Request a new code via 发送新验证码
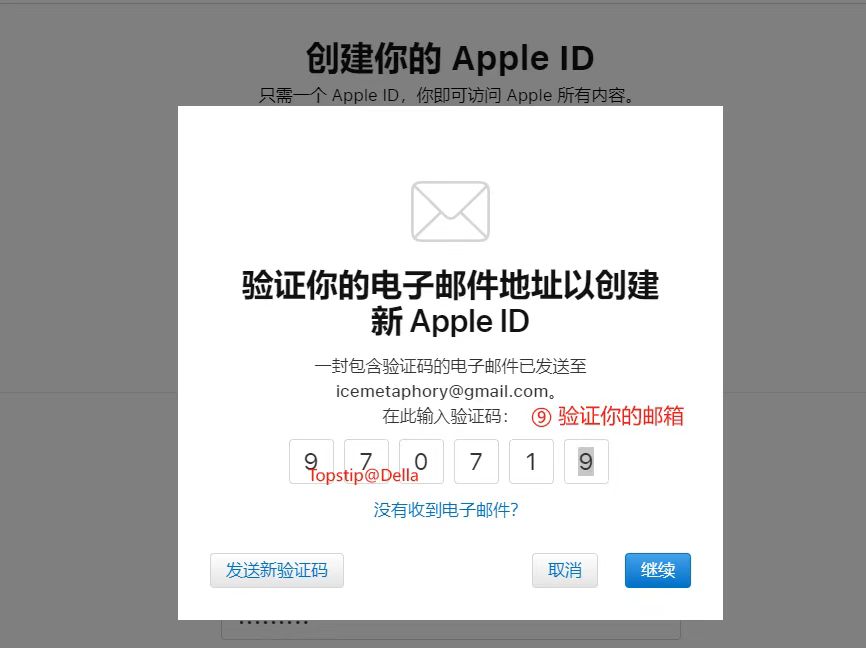866x648 pixels. pyautogui.click(x=276, y=570)
